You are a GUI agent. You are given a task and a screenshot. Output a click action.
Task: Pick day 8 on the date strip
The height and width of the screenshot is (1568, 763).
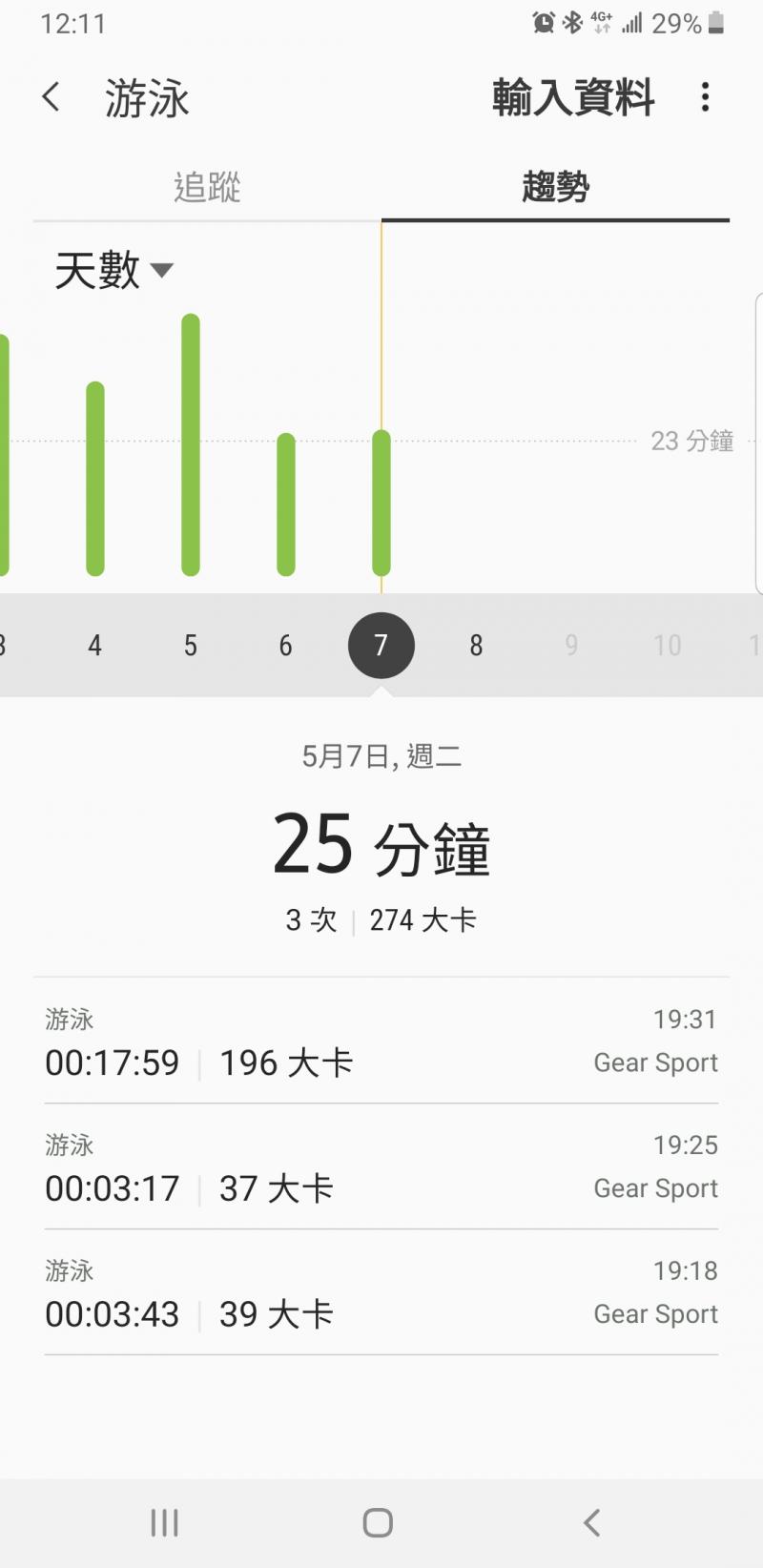[x=476, y=646]
